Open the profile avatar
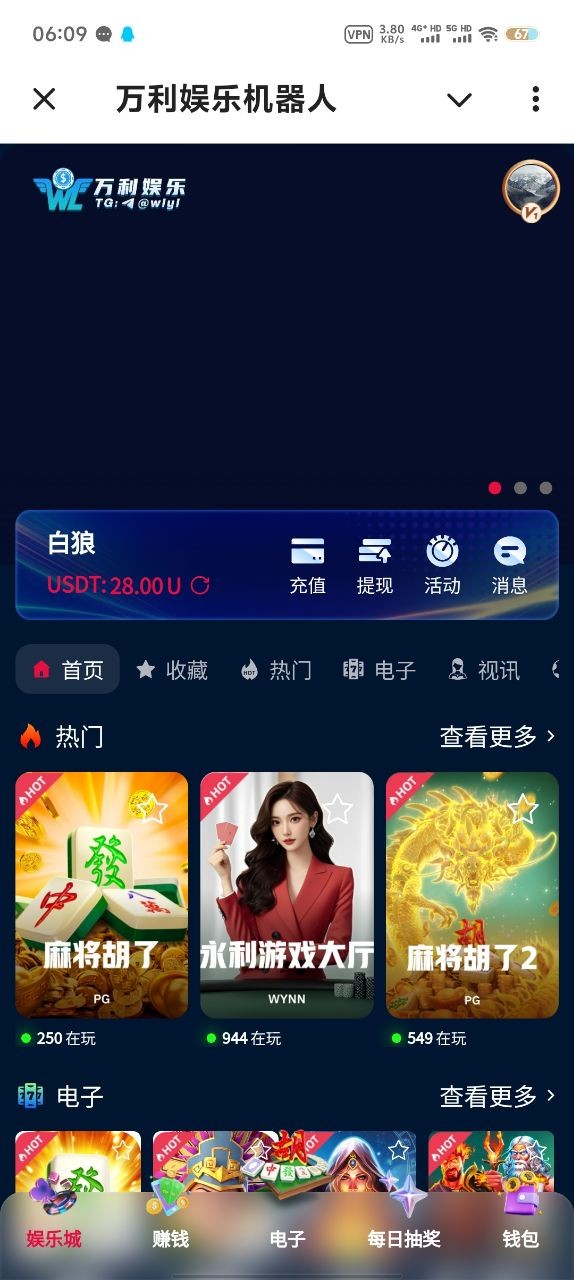The width and height of the screenshot is (574, 1280). (529, 190)
